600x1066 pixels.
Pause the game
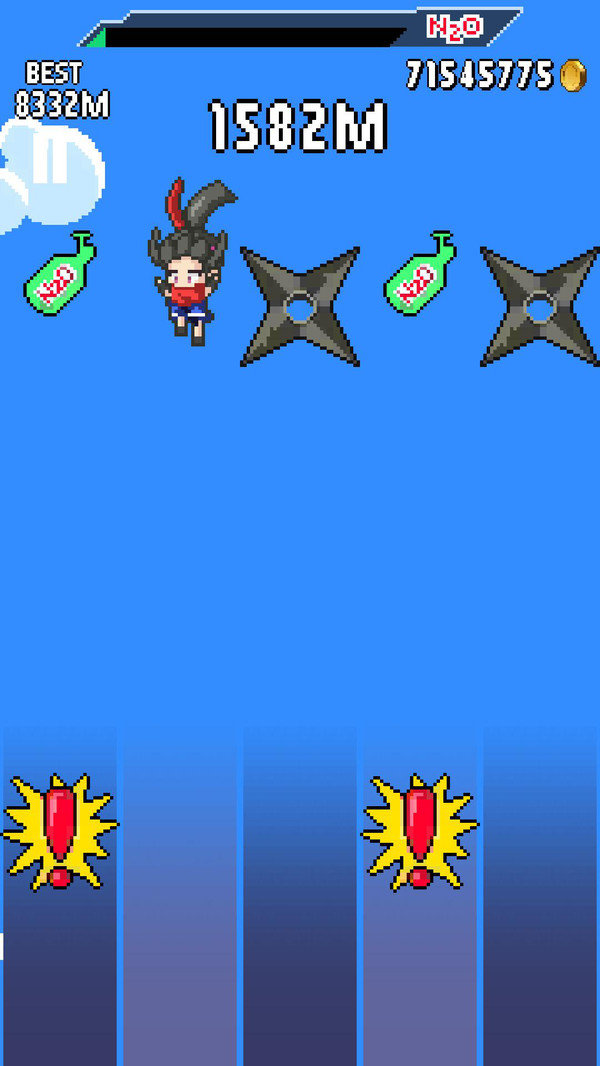point(48,161)
